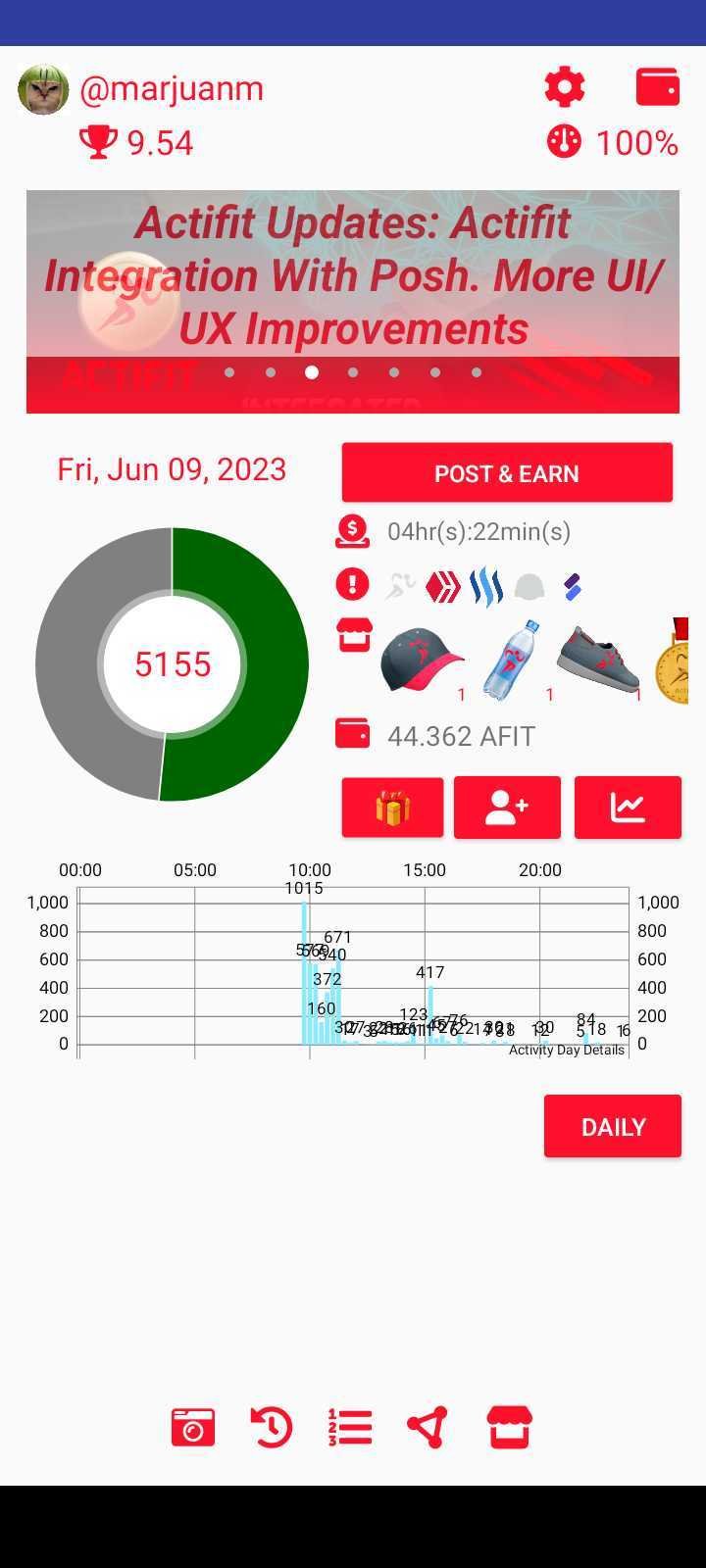Select the water bottle gadget
Screen dimensions: 706x1568
pyautogui.click(x=512, y=661)
